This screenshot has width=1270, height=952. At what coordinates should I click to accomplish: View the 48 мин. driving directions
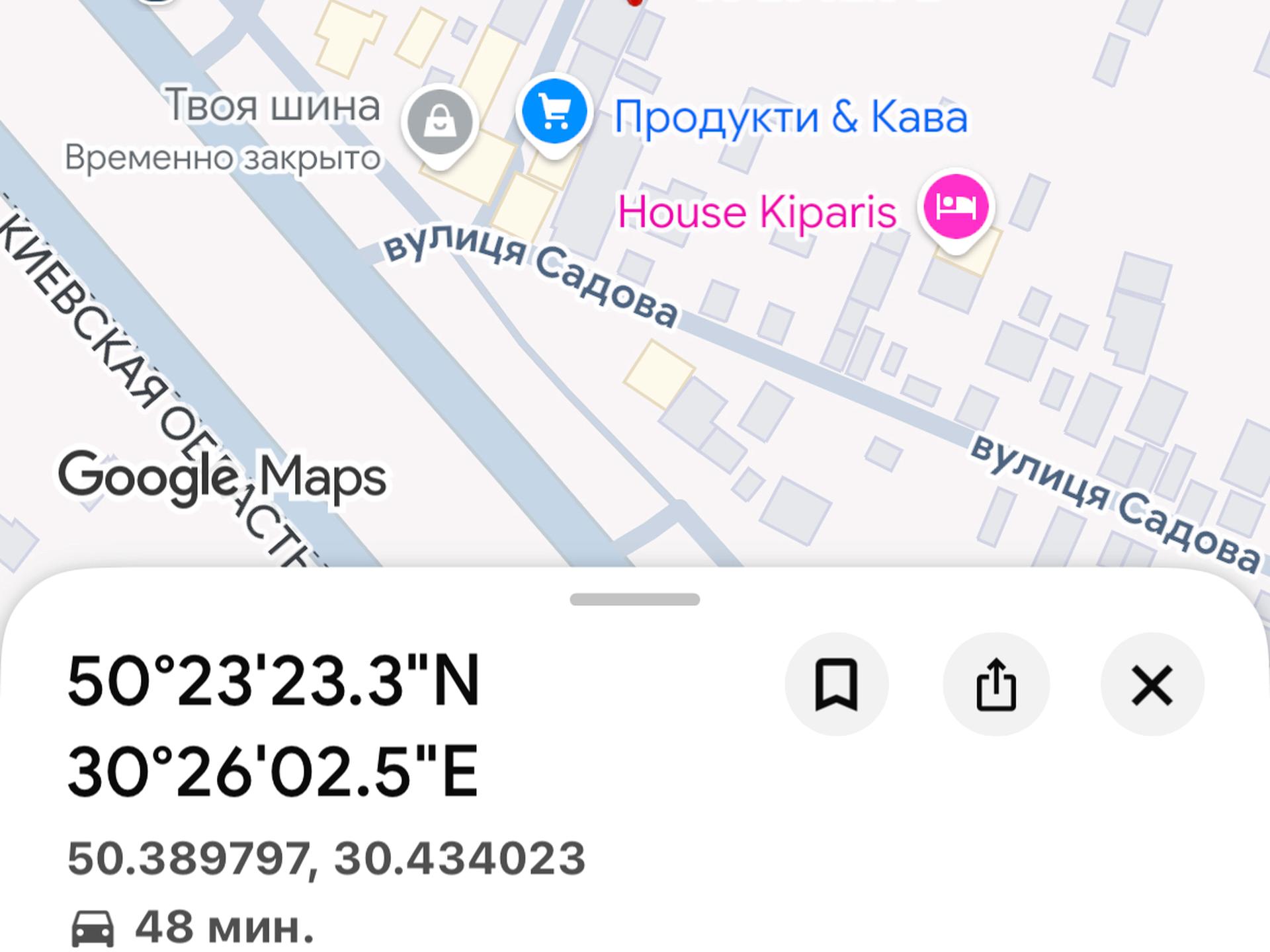(192, 928)
